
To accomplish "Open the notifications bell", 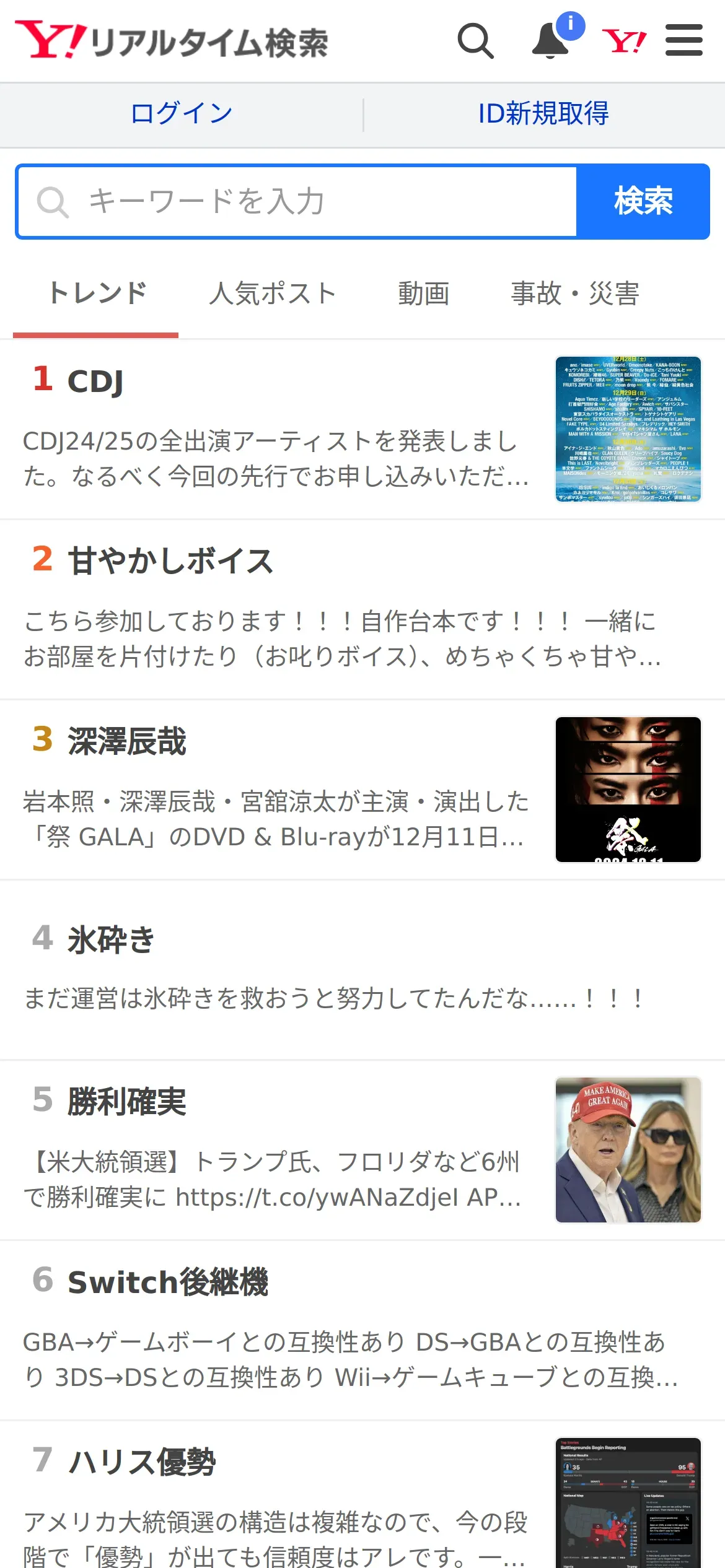I will point(551,41).
